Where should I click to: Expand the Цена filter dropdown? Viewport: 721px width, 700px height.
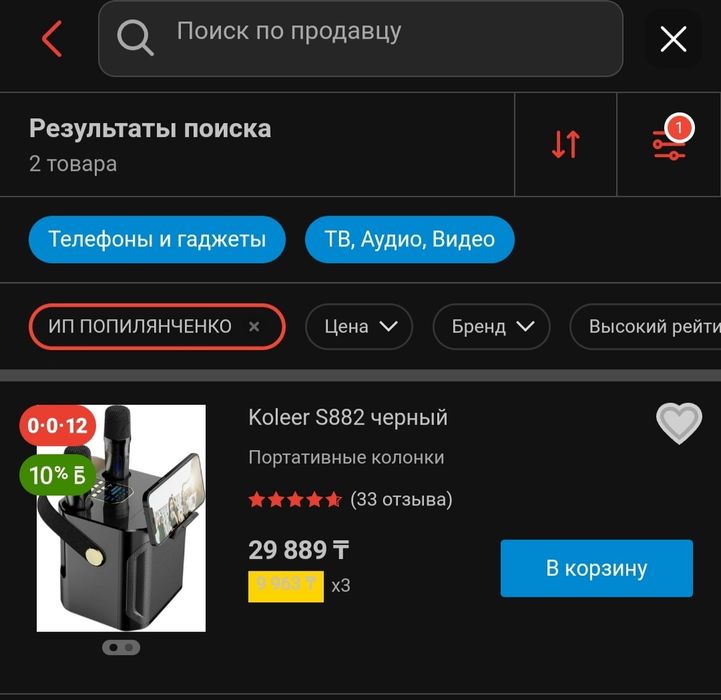point(360,327)
